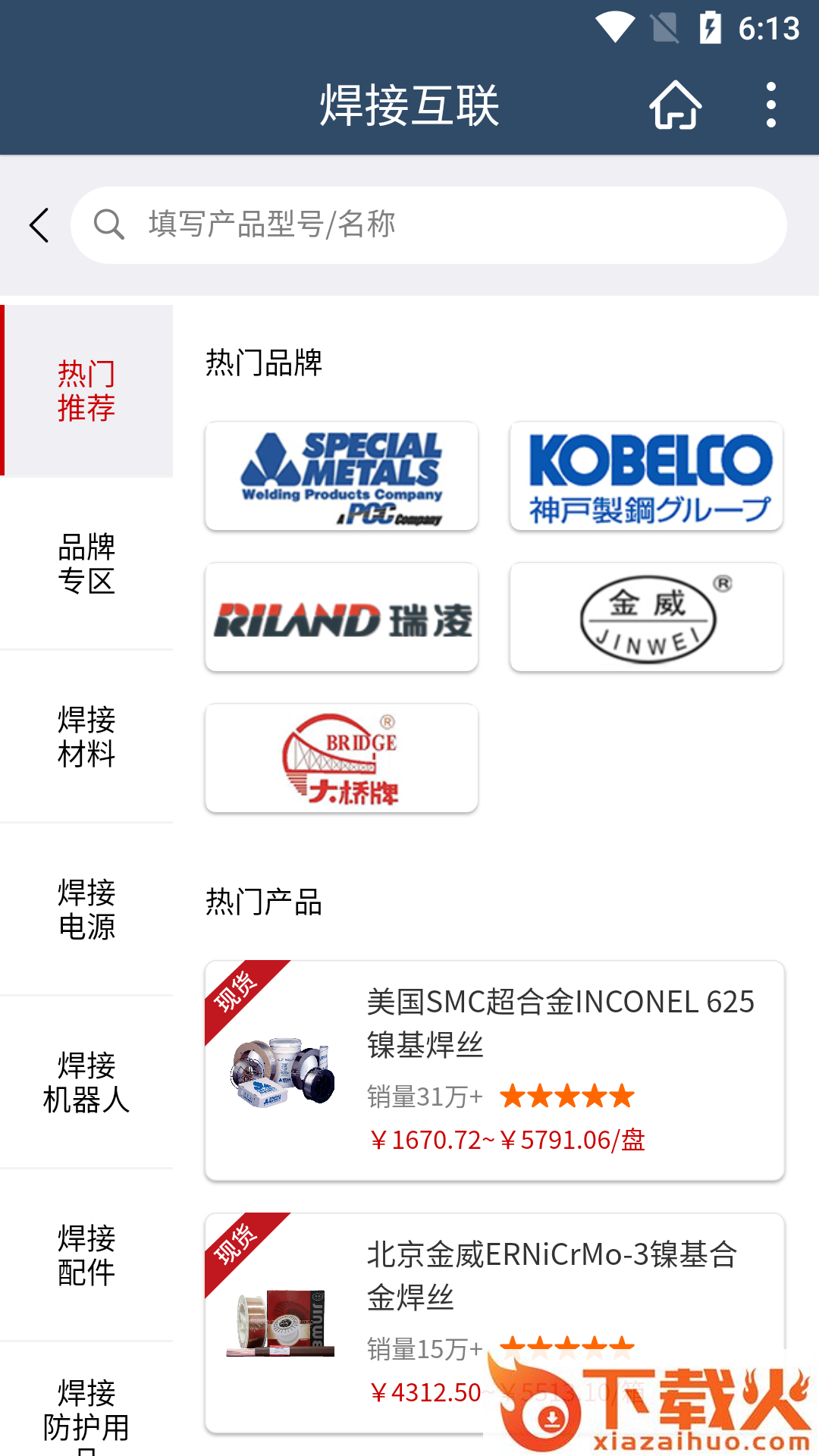Show the 焊接机器人 category
Image resolution: width=819 pixels, height=1456 pixels.
pos(86,1082)
